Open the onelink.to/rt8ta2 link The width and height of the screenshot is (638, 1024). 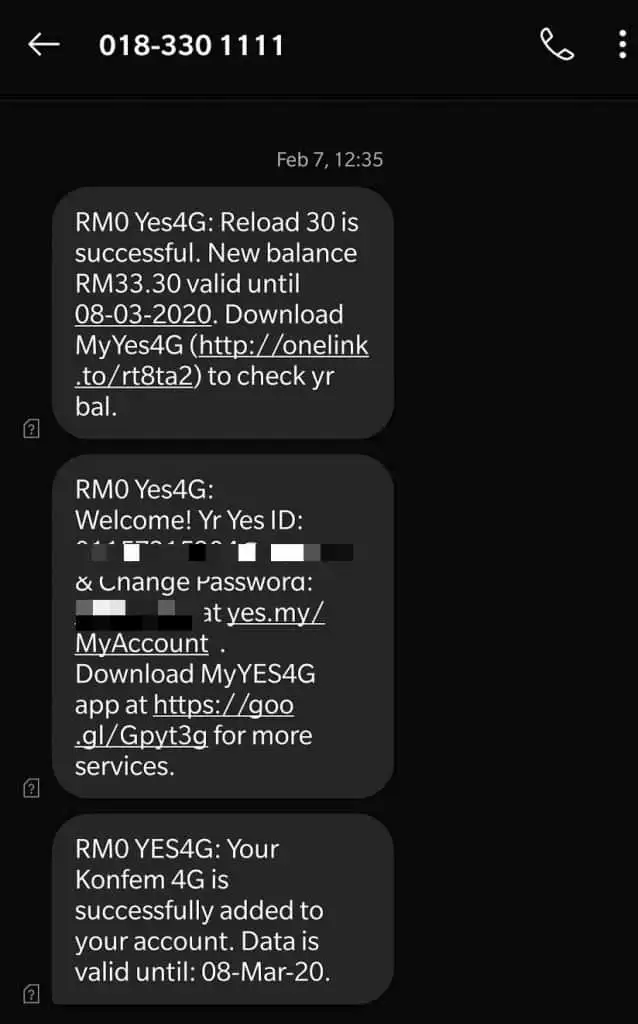(x=283, y=347)
